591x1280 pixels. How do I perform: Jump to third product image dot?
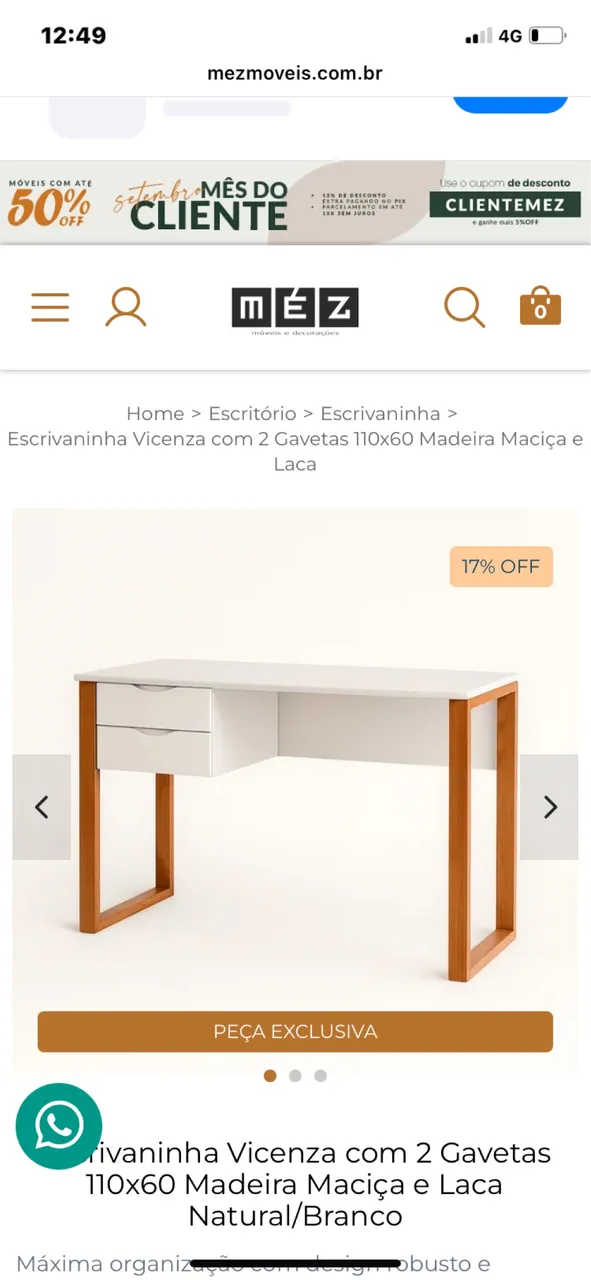(320, 1076)
